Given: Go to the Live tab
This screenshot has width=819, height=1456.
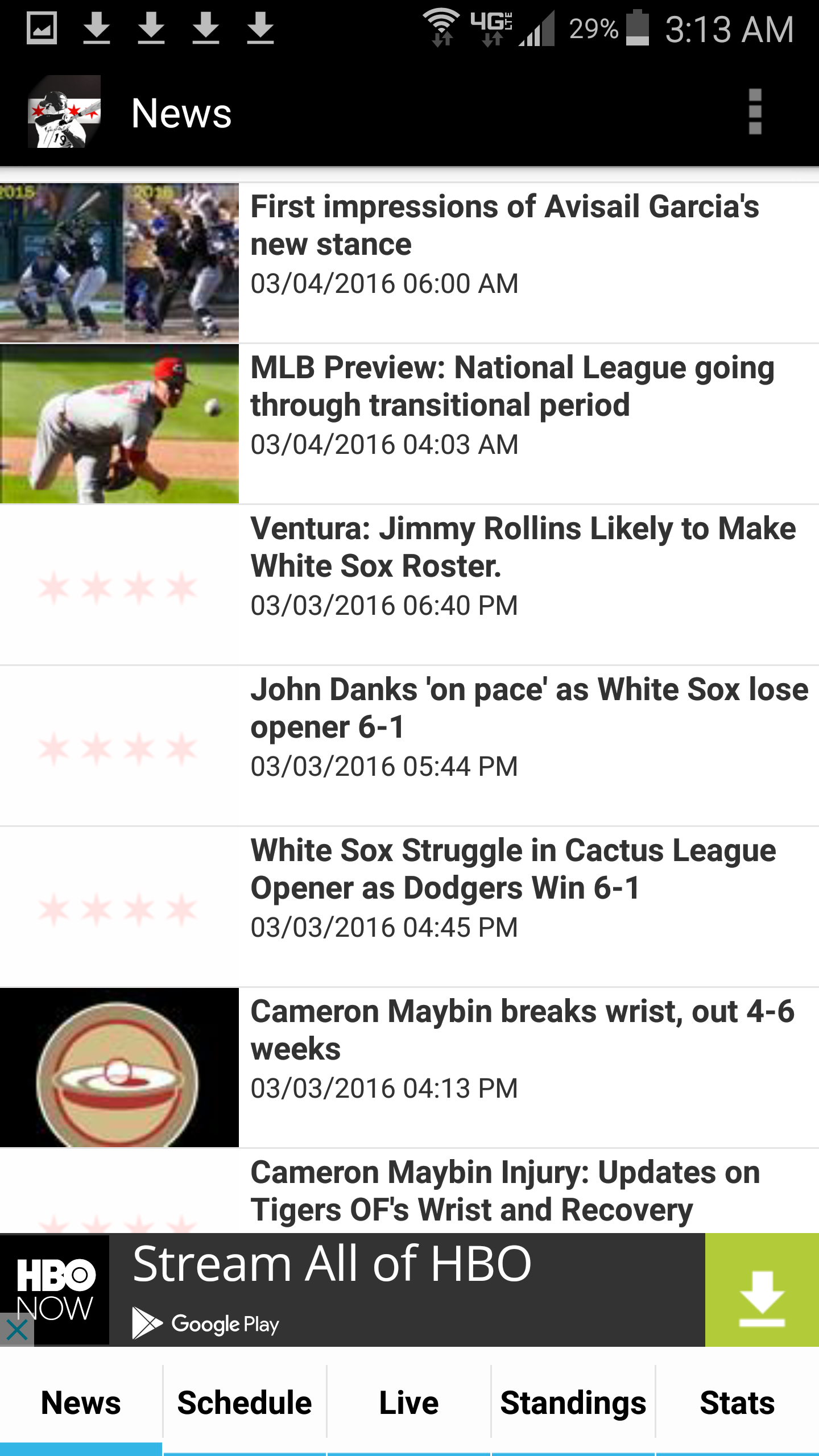Looking at the screenshot, I should (409, 1403).
